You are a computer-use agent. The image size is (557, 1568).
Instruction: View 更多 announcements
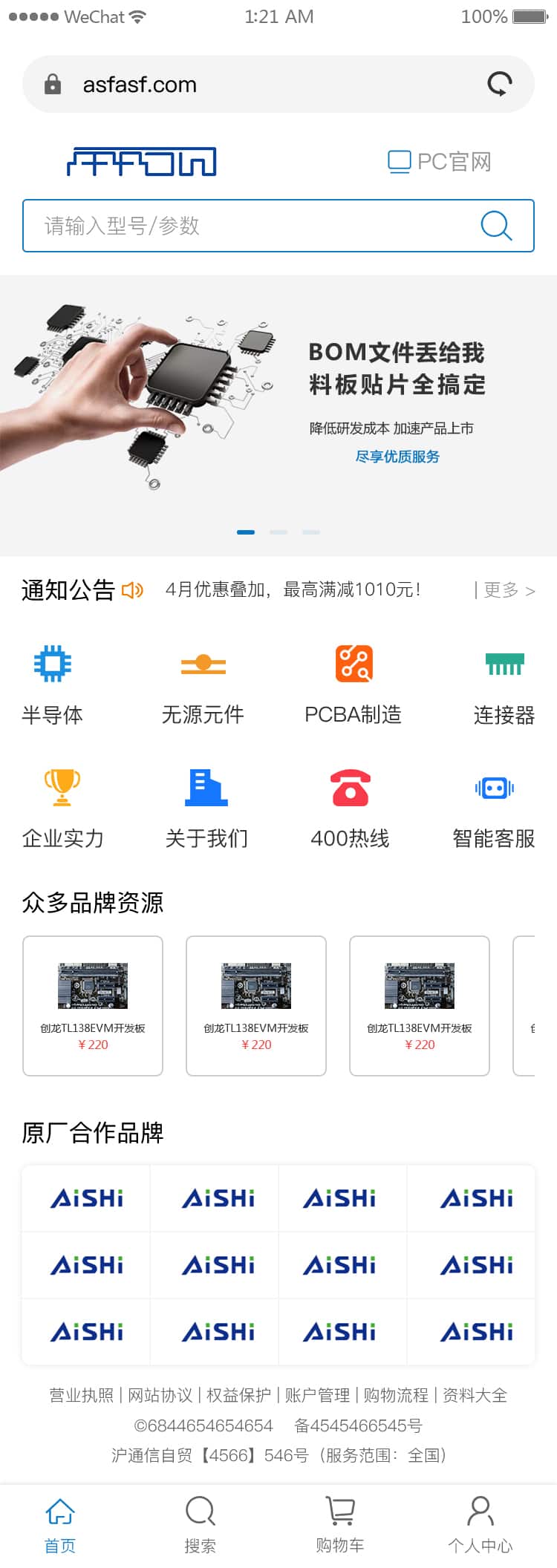(x=506, y=590)
